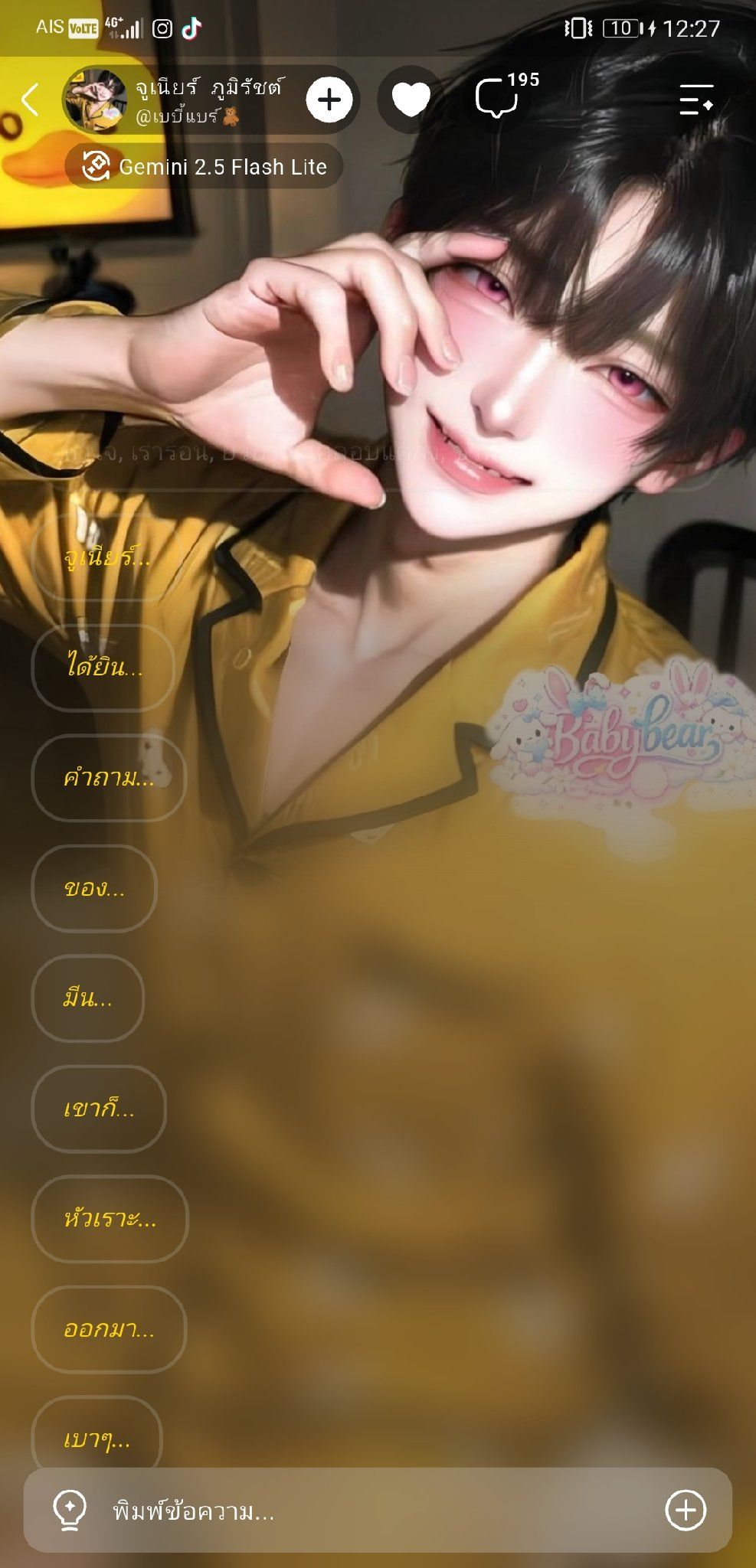Viewport: 756px width, 1568px height.
Task: Select the เขาก็... chip
Action: click(99, 1109)
